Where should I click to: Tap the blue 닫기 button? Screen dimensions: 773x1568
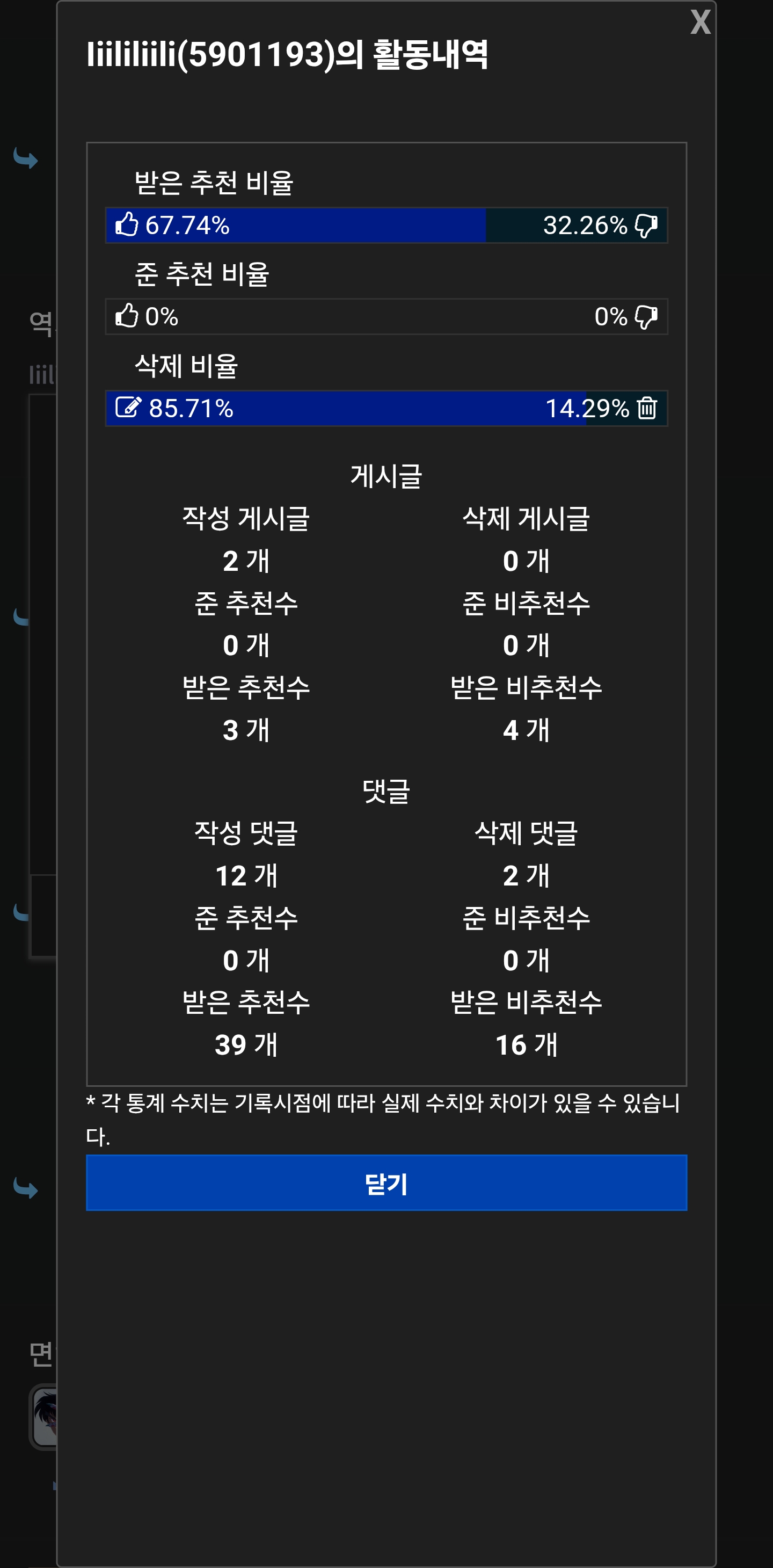coord(386,1182)
